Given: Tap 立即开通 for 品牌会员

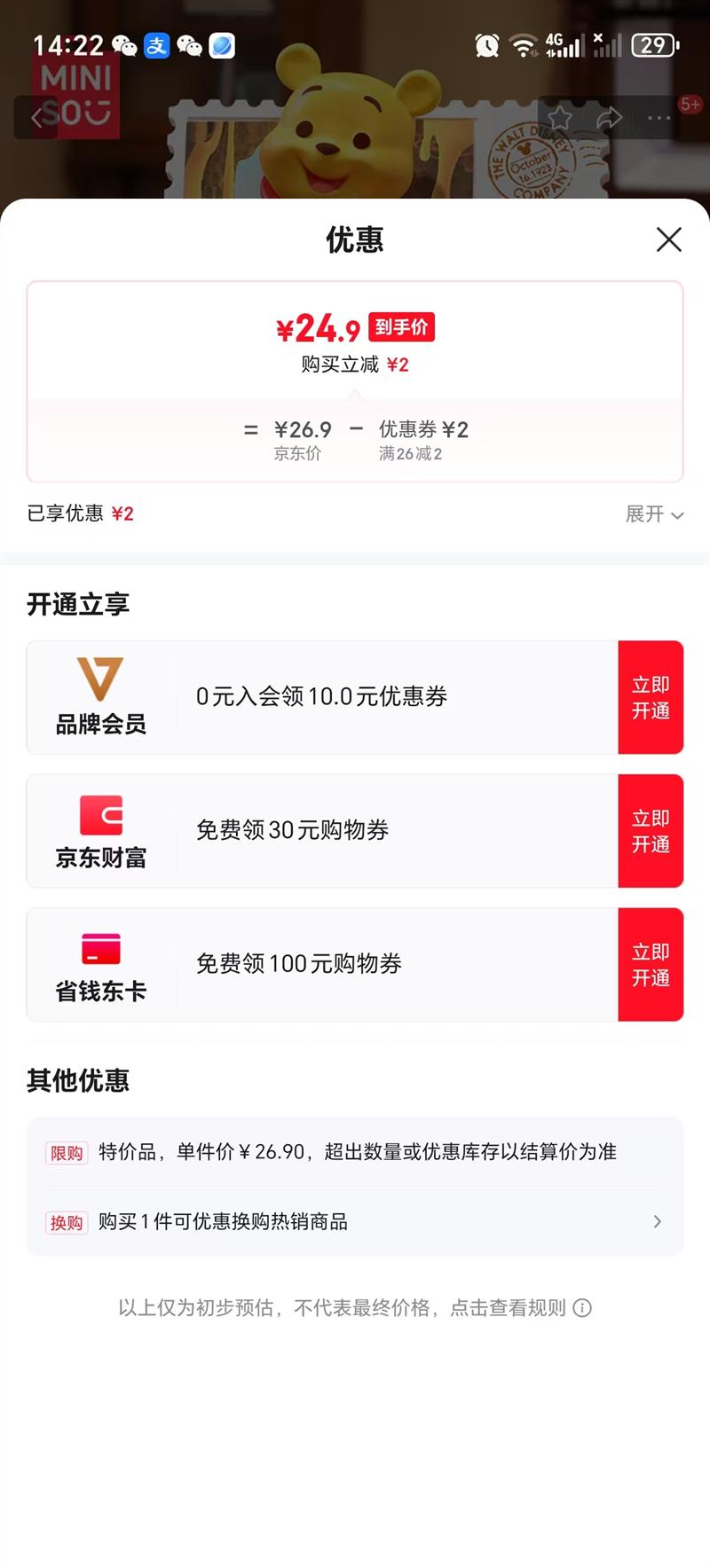Looking at the screenshot, I should tap(651, 698).
